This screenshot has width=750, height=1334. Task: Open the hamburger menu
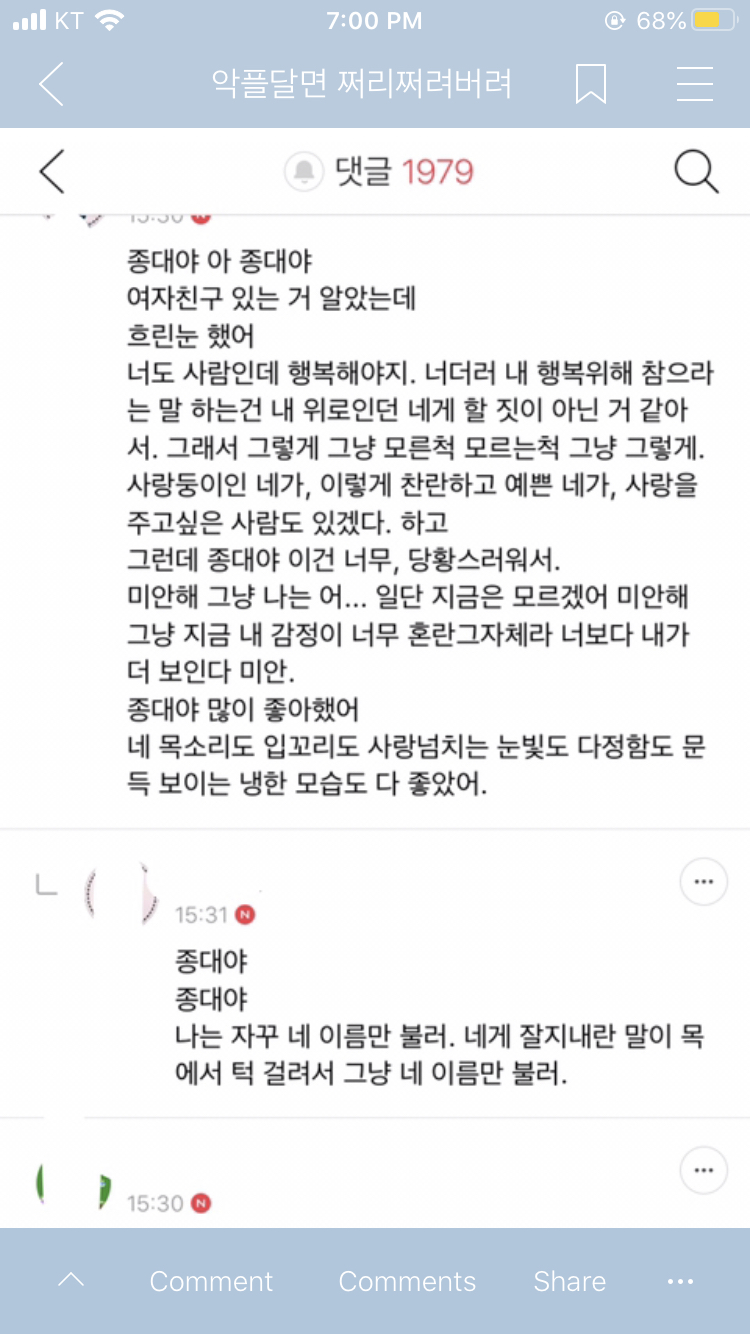[694, 84]
